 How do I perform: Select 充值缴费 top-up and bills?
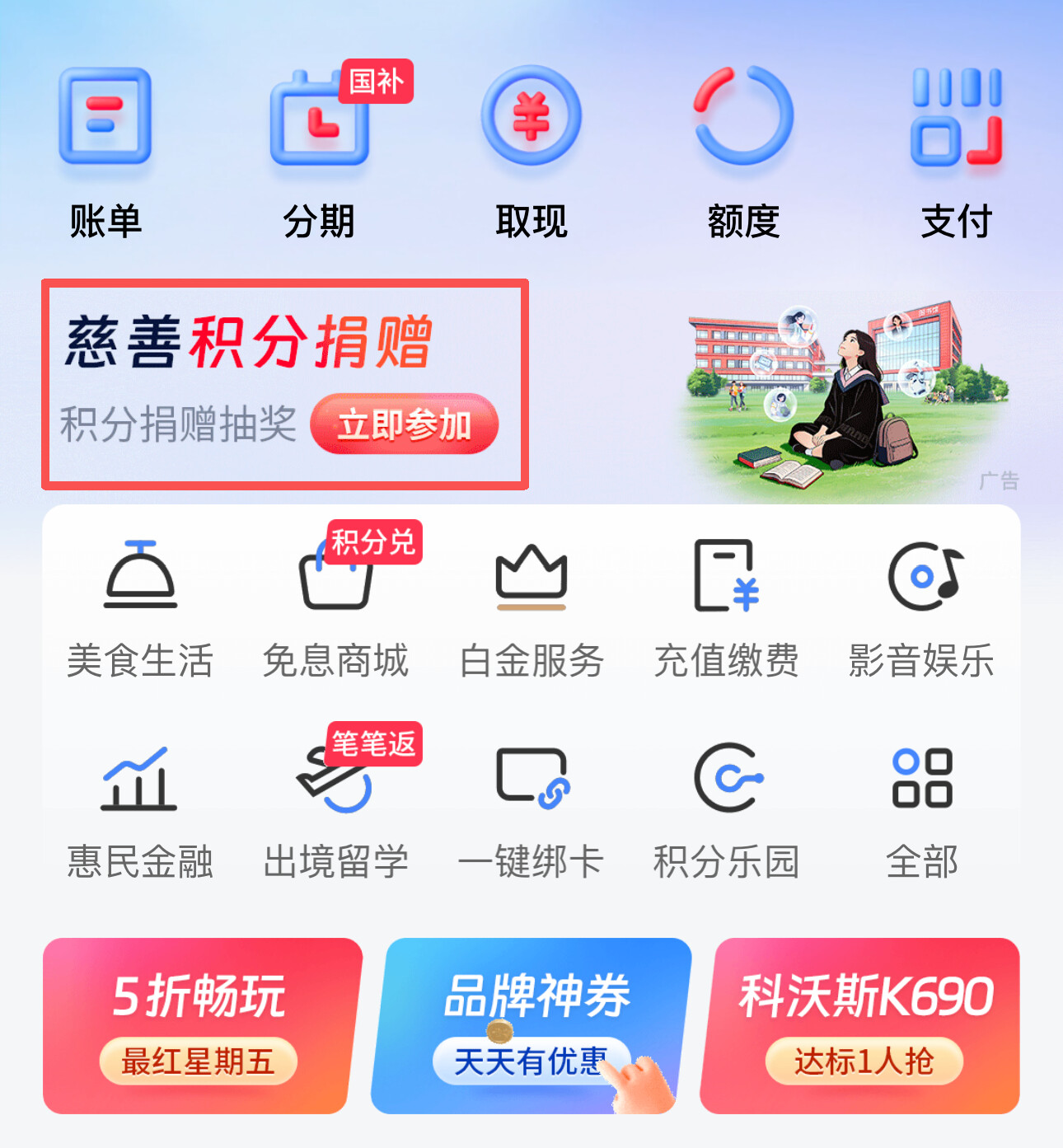(727, 610)
